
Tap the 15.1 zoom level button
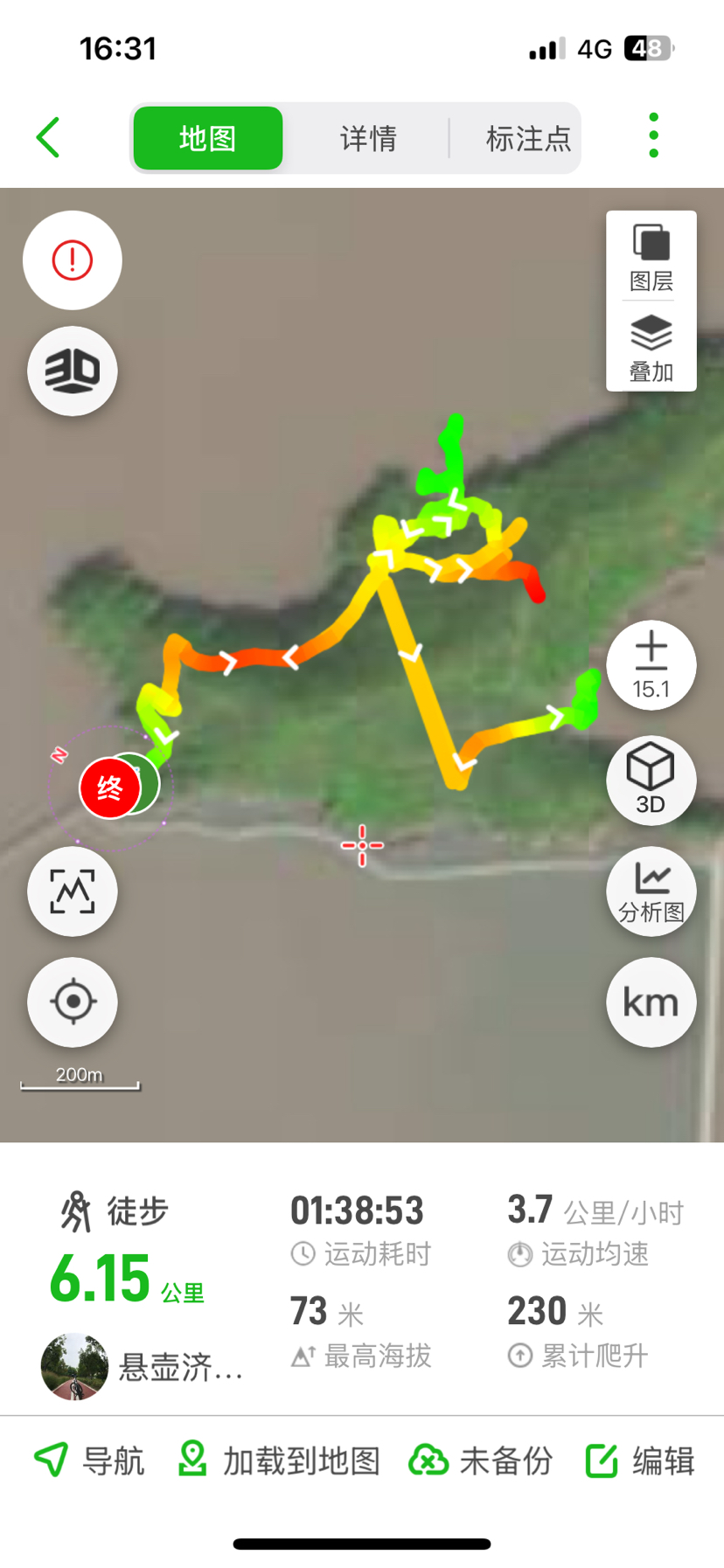coord(651,665)
